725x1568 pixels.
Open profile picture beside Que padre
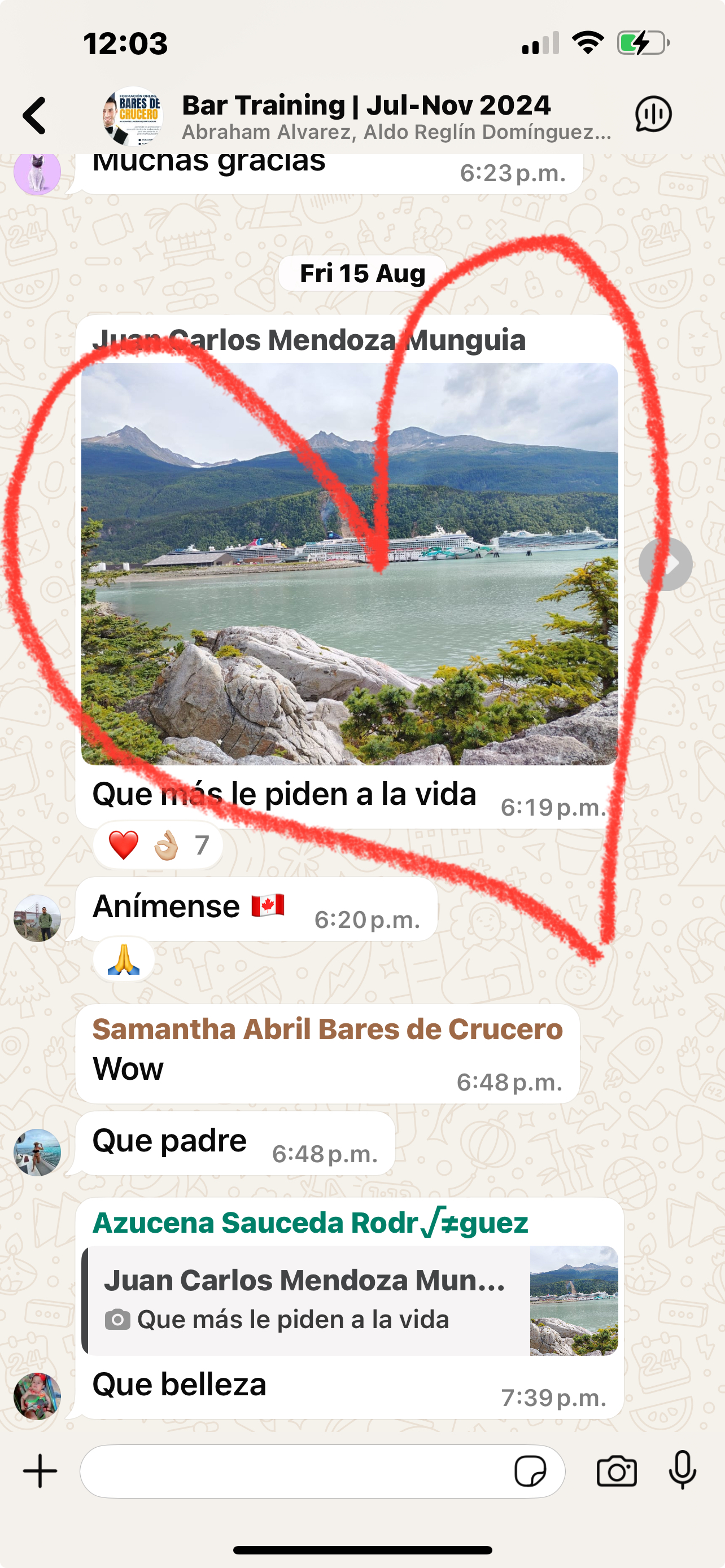click(37, 1152)
